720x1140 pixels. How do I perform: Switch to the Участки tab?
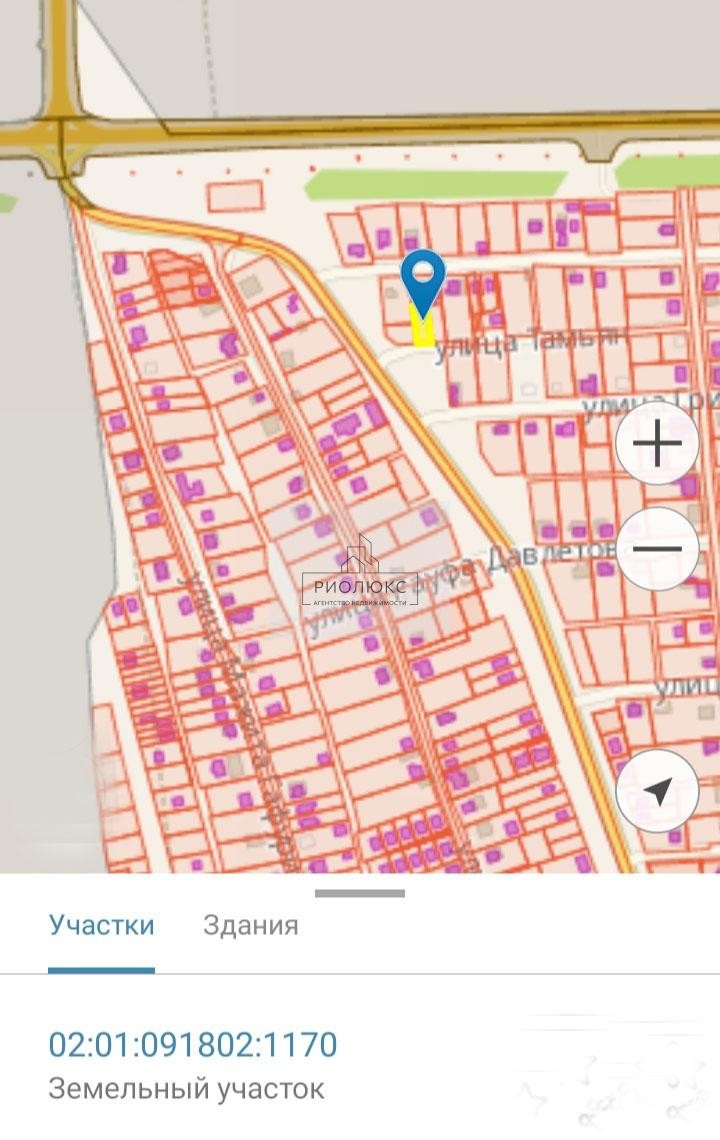coord(101,925)
